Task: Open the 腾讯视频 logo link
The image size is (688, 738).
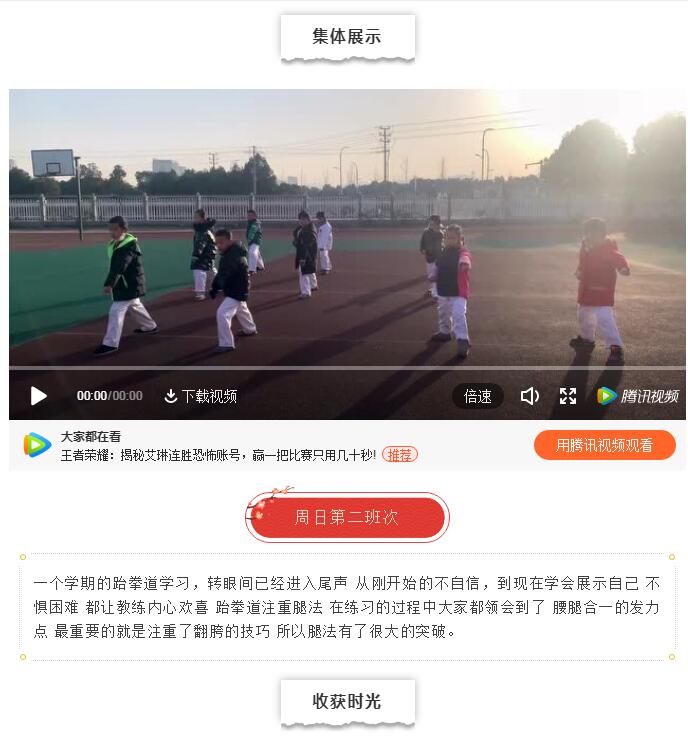Action: point(638,396)
